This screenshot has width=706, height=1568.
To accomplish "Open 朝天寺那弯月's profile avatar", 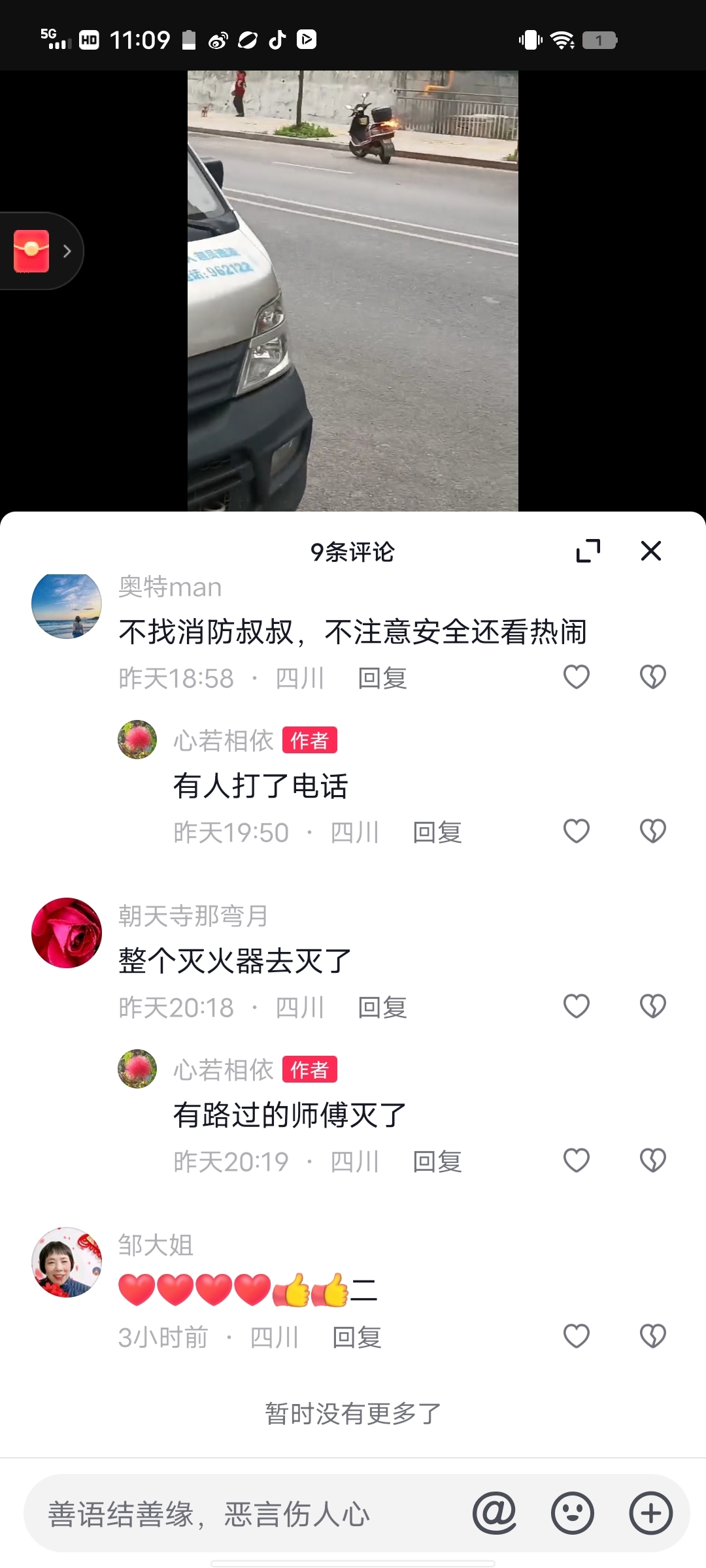I will 67,932.
